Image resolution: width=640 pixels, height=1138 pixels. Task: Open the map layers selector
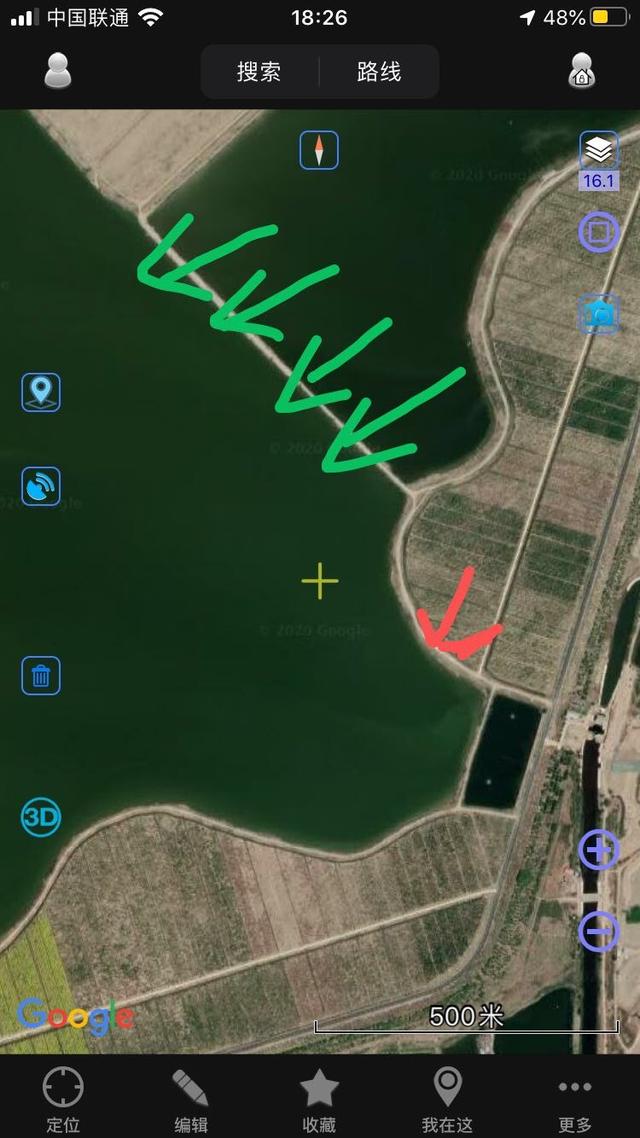click(x=599, y=152)
